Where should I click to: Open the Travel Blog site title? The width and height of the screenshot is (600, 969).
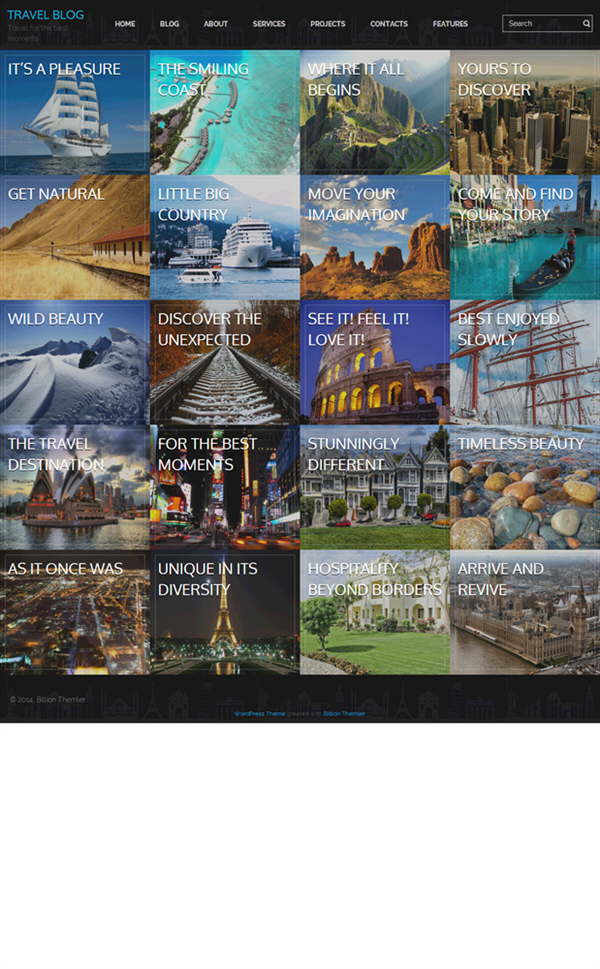click(x=46, y=15)
